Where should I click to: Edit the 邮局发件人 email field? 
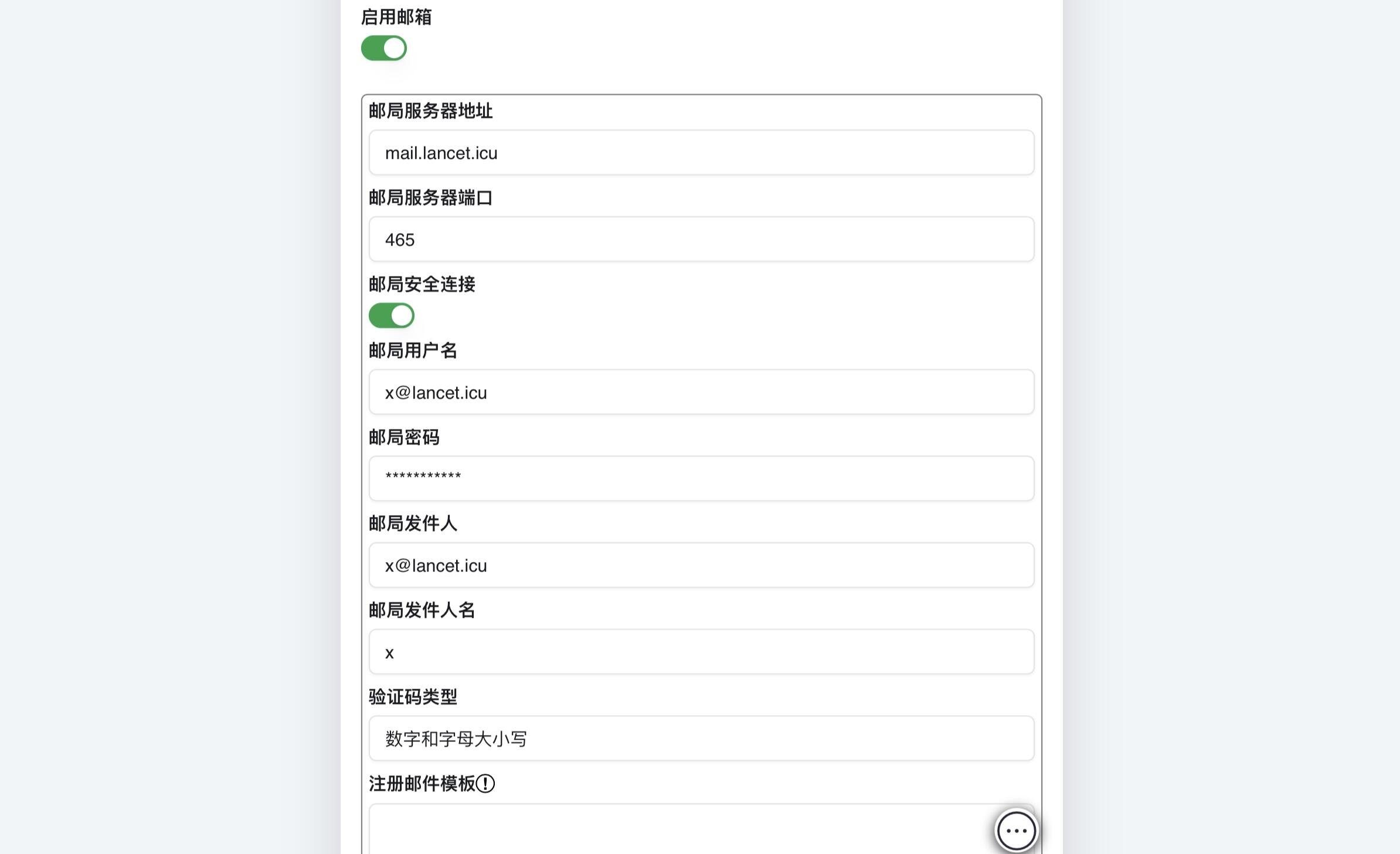click(x=701, y=565)
